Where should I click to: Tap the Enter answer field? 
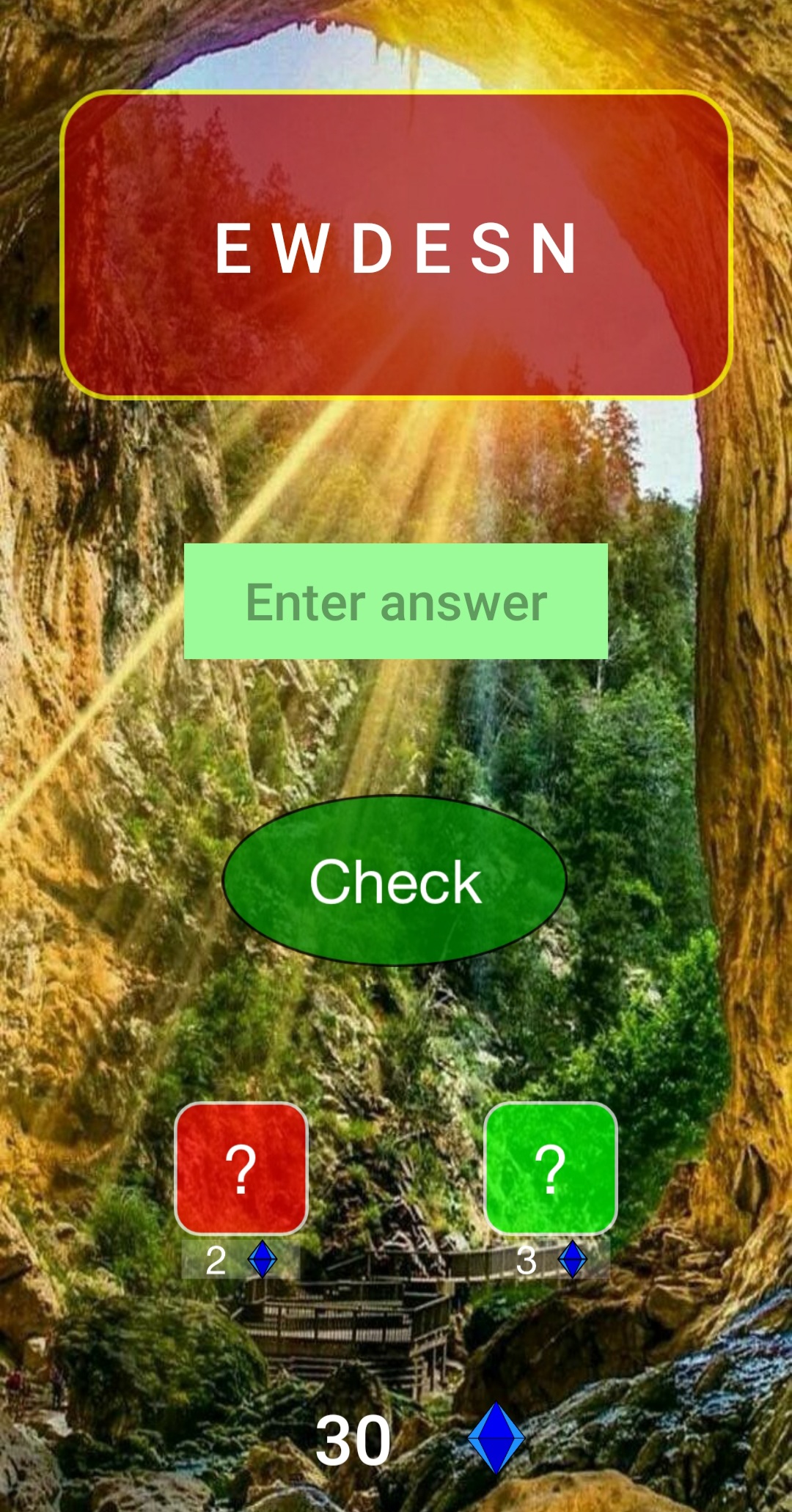tap(396, 601)
